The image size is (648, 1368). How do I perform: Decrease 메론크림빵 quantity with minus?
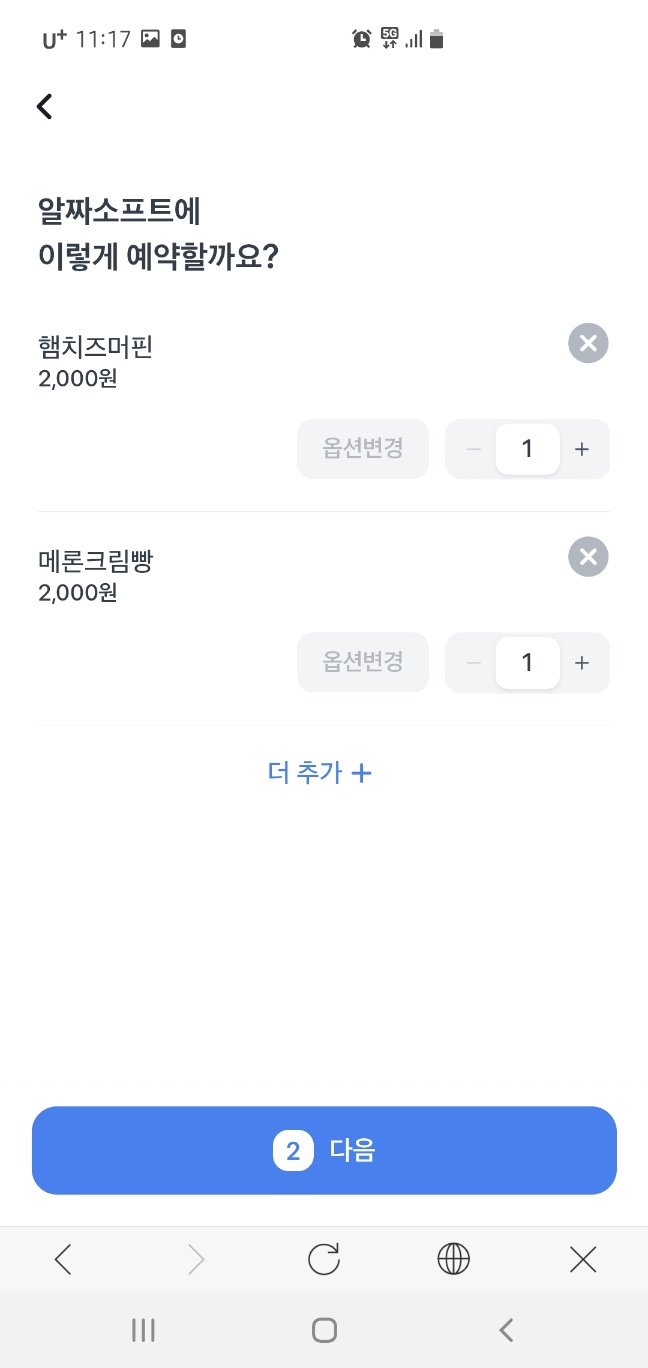(473, 662)
